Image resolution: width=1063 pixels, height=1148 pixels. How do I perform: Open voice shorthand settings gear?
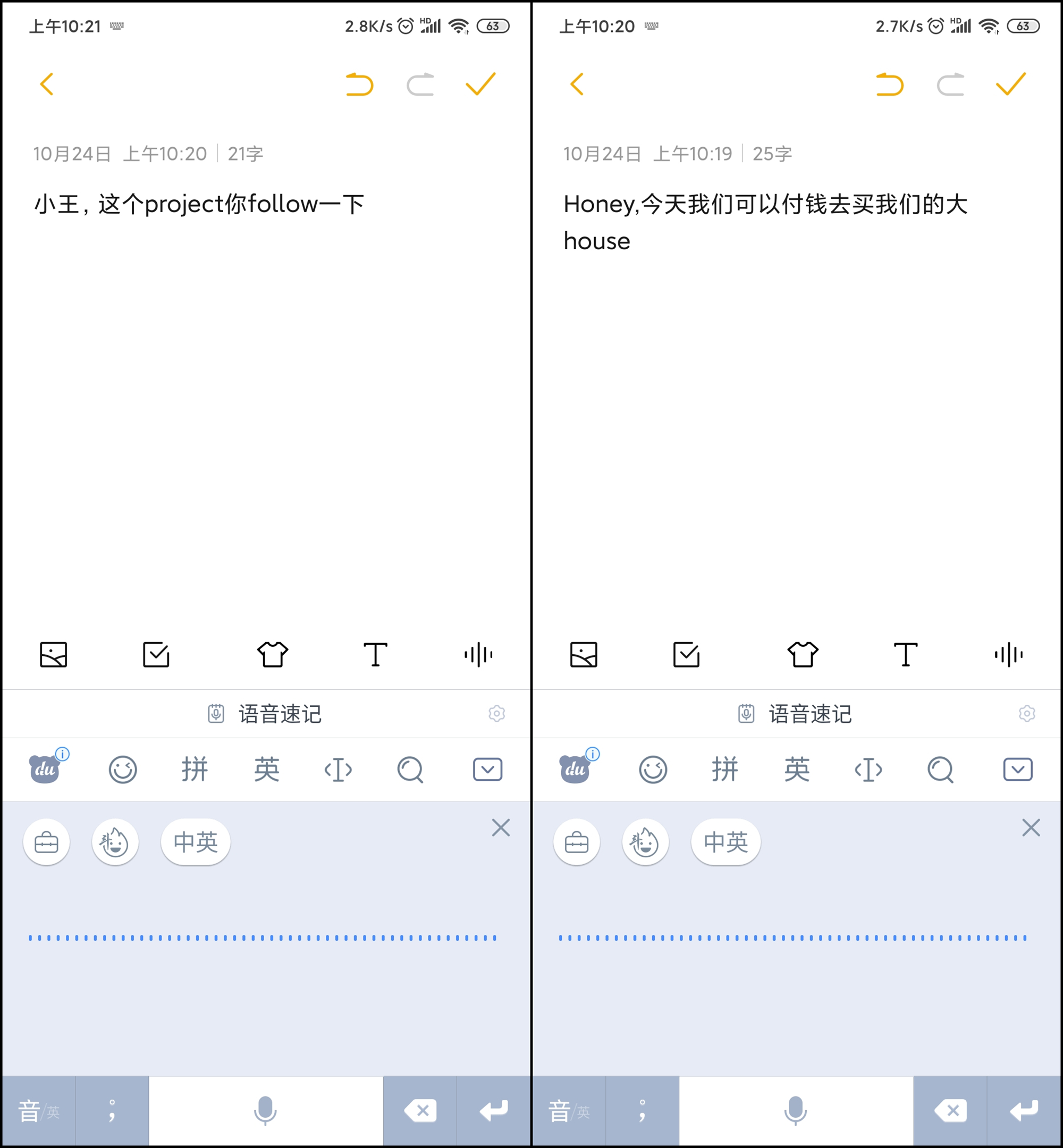(x=496, y=713)
